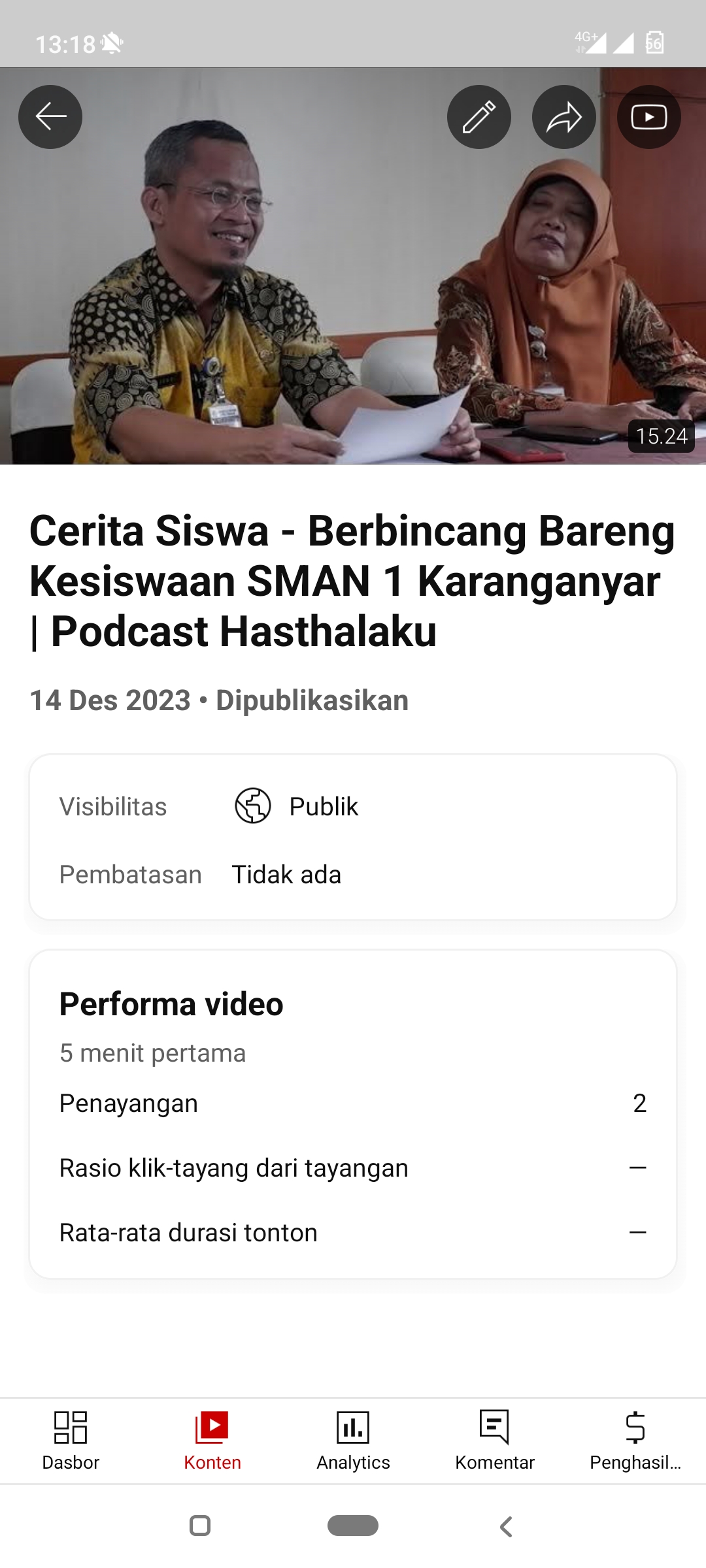This screenshot has width=706, height=1568.
Task: Switch to the Penghasilan tab
Action: tap(635, 1441)
